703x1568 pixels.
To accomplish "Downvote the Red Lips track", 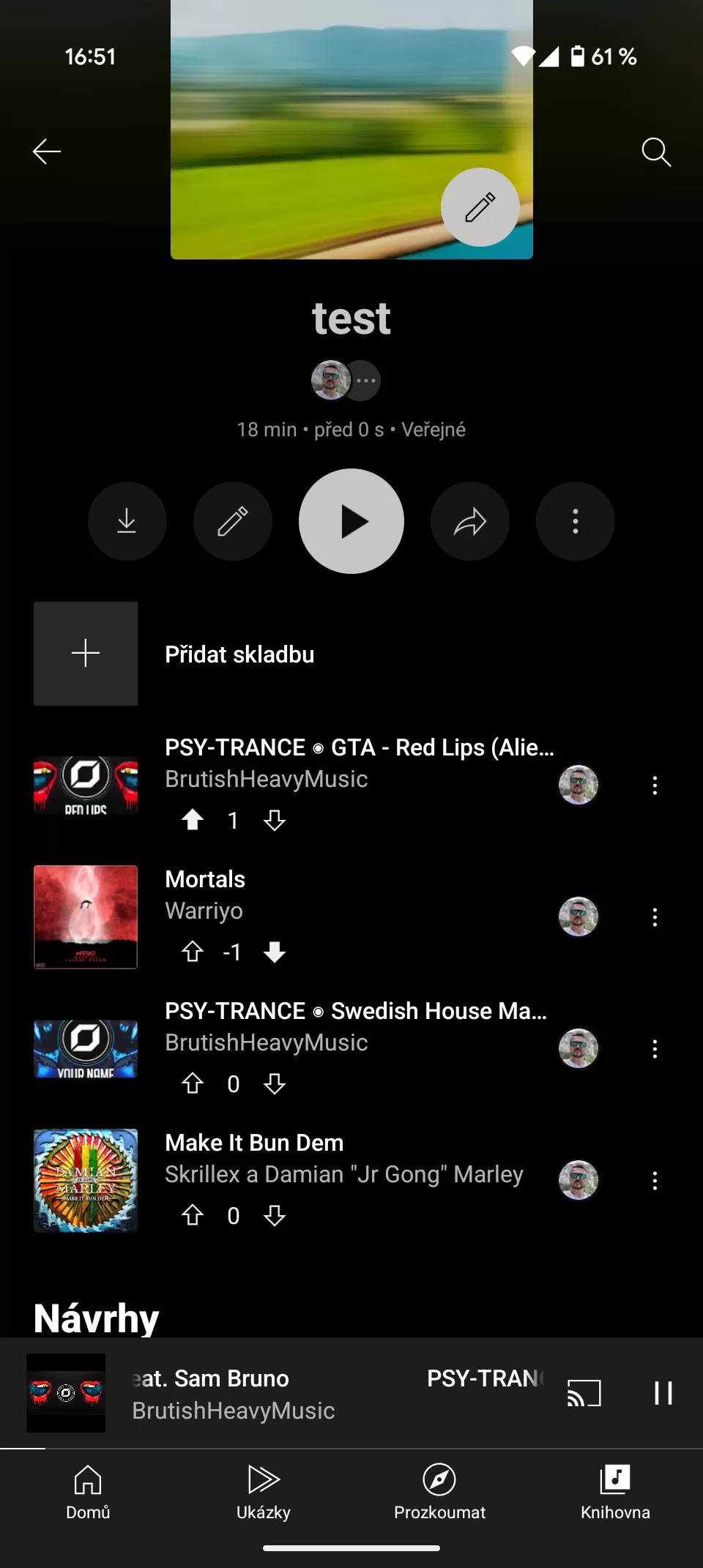I will (x=275, y=820).
